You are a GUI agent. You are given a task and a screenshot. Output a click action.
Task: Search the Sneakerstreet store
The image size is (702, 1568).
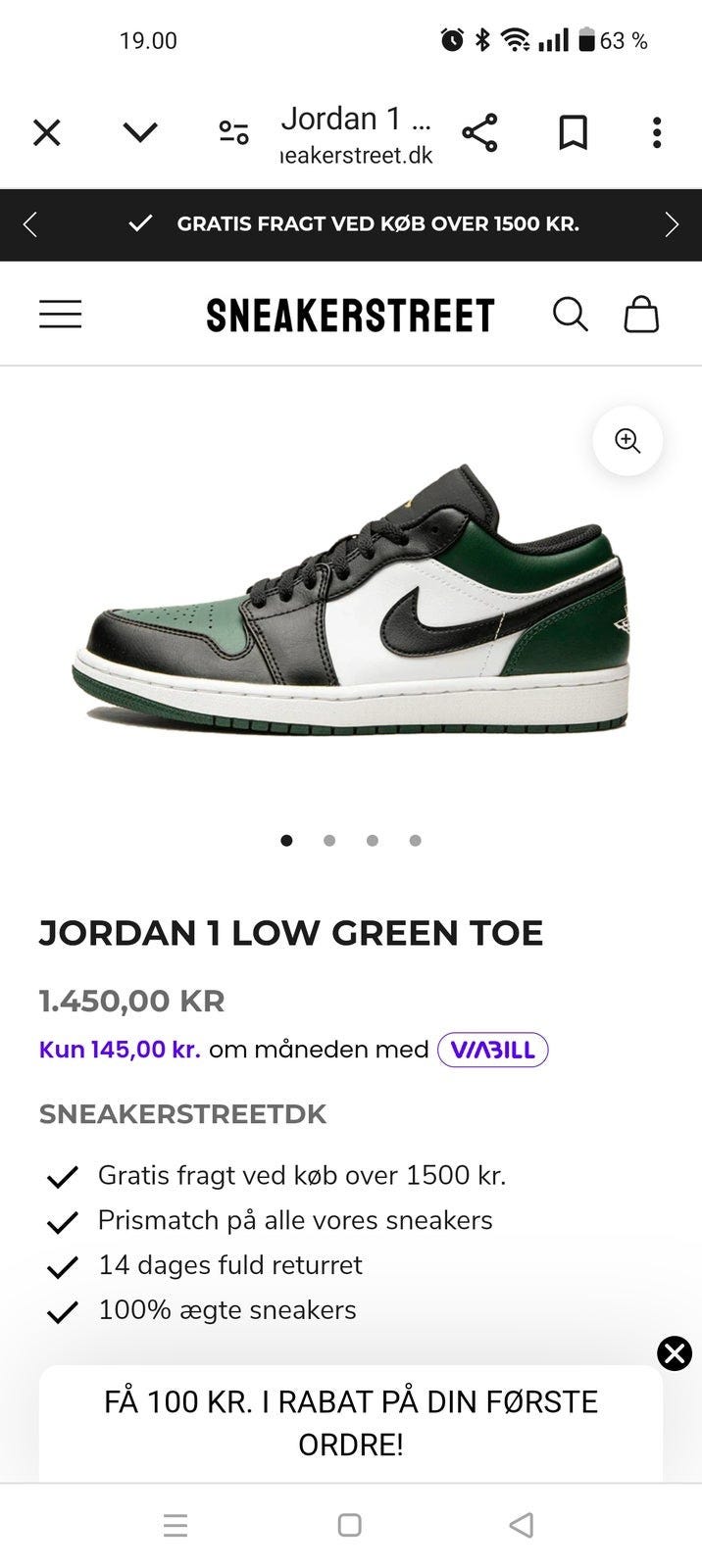(x=570, y=315)
